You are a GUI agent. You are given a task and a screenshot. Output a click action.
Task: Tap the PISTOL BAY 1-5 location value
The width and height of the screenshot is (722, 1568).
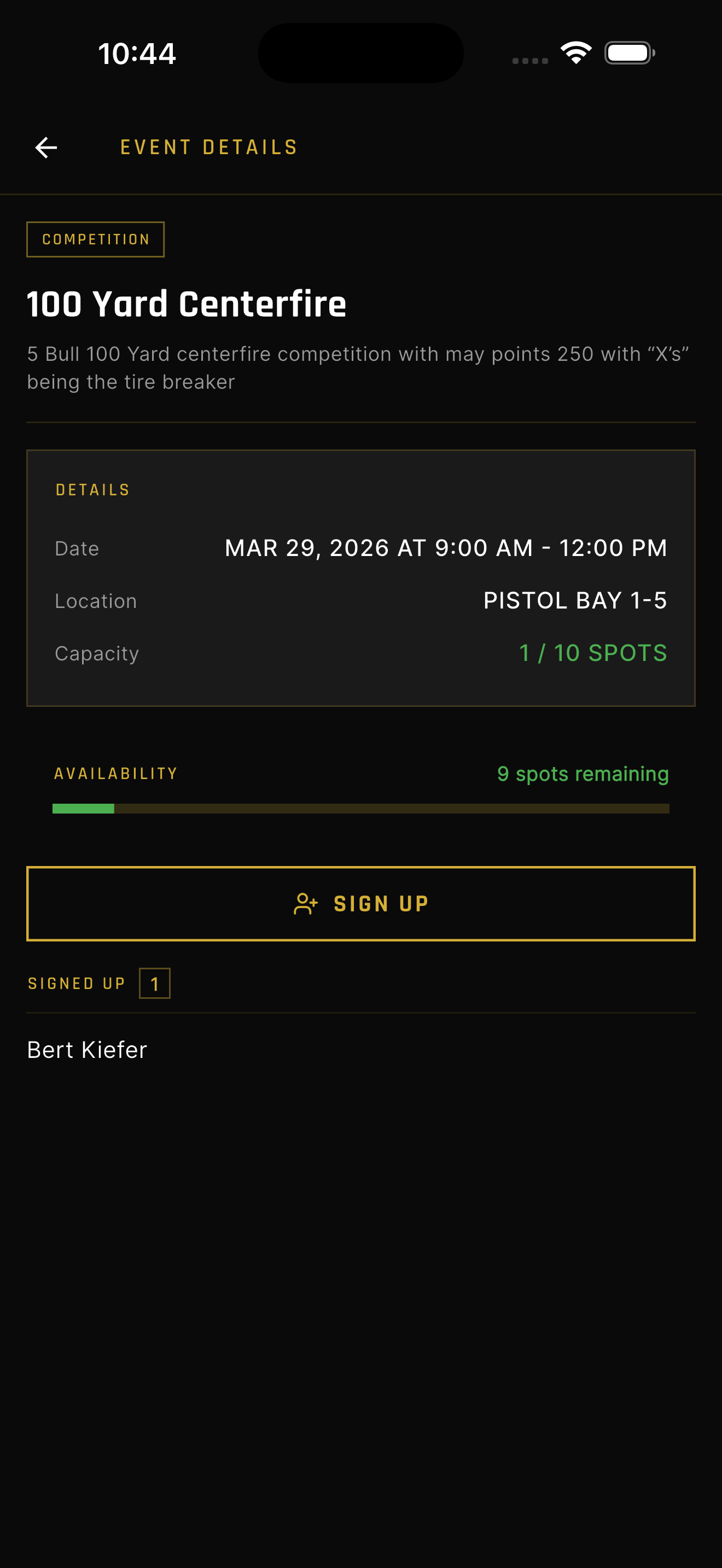tap(575, 601)
